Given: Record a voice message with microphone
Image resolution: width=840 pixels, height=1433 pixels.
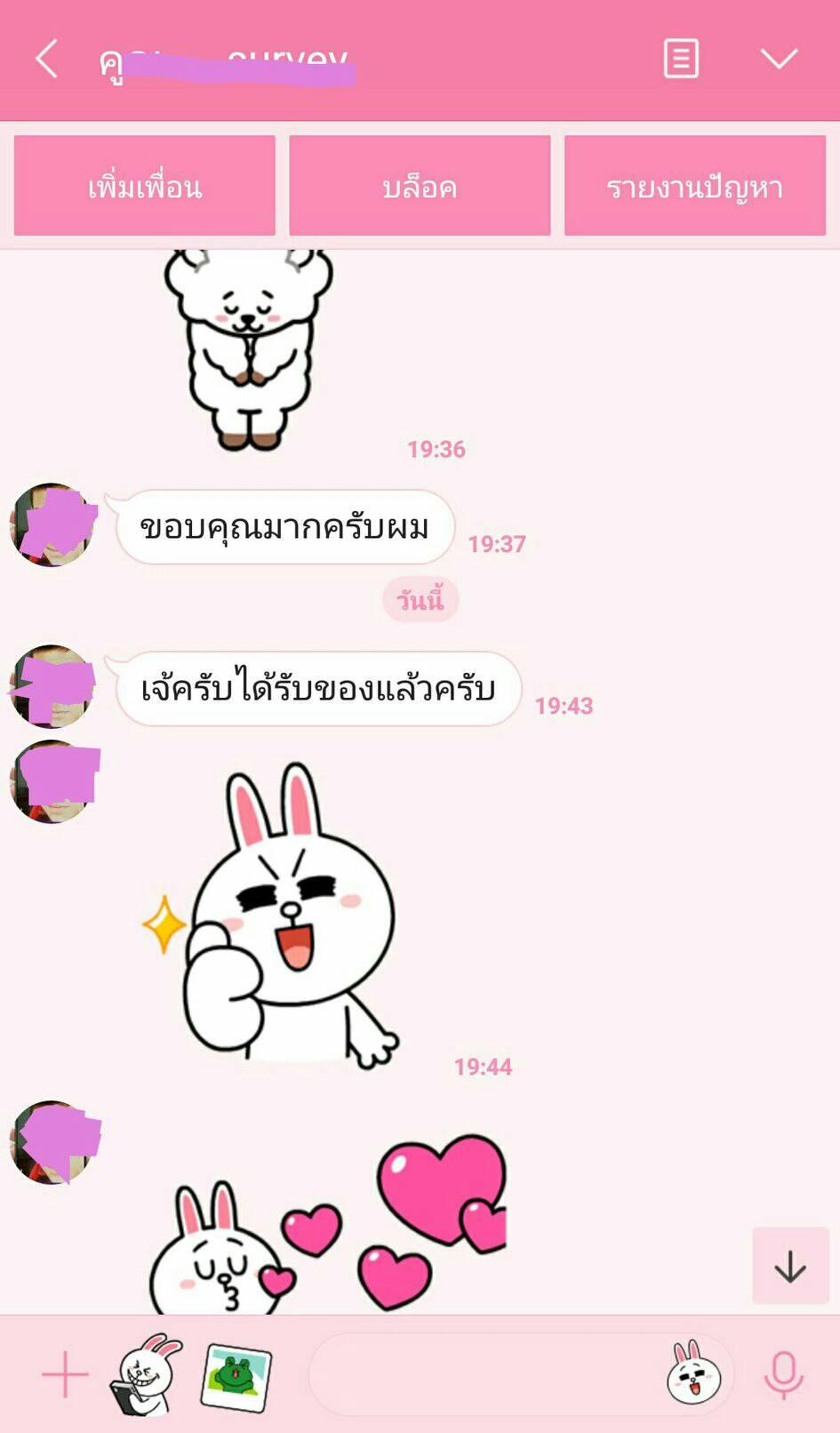Looking at the screenshot, I should pos(783,1374).
